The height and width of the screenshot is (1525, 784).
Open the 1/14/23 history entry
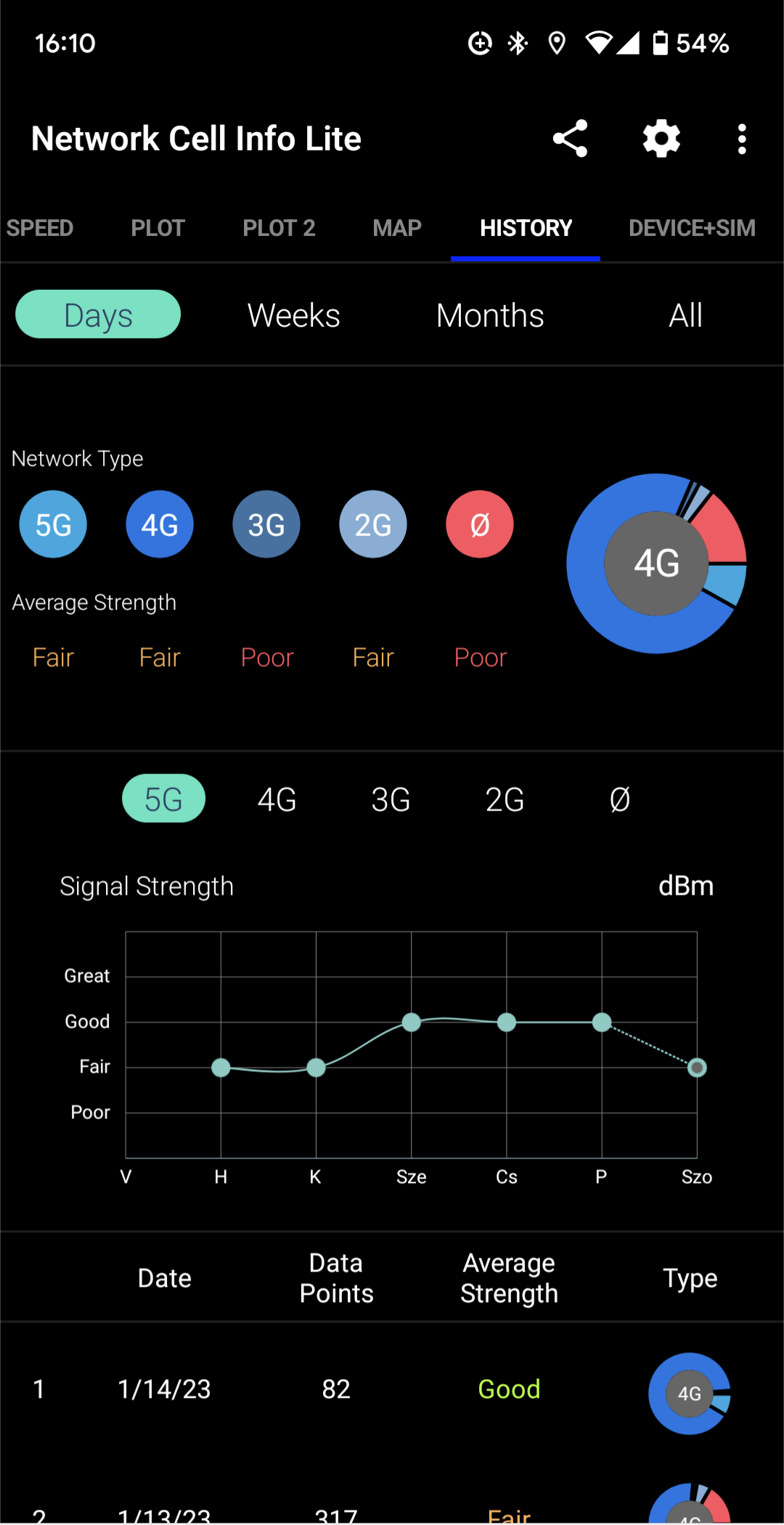coord(392,1390)
